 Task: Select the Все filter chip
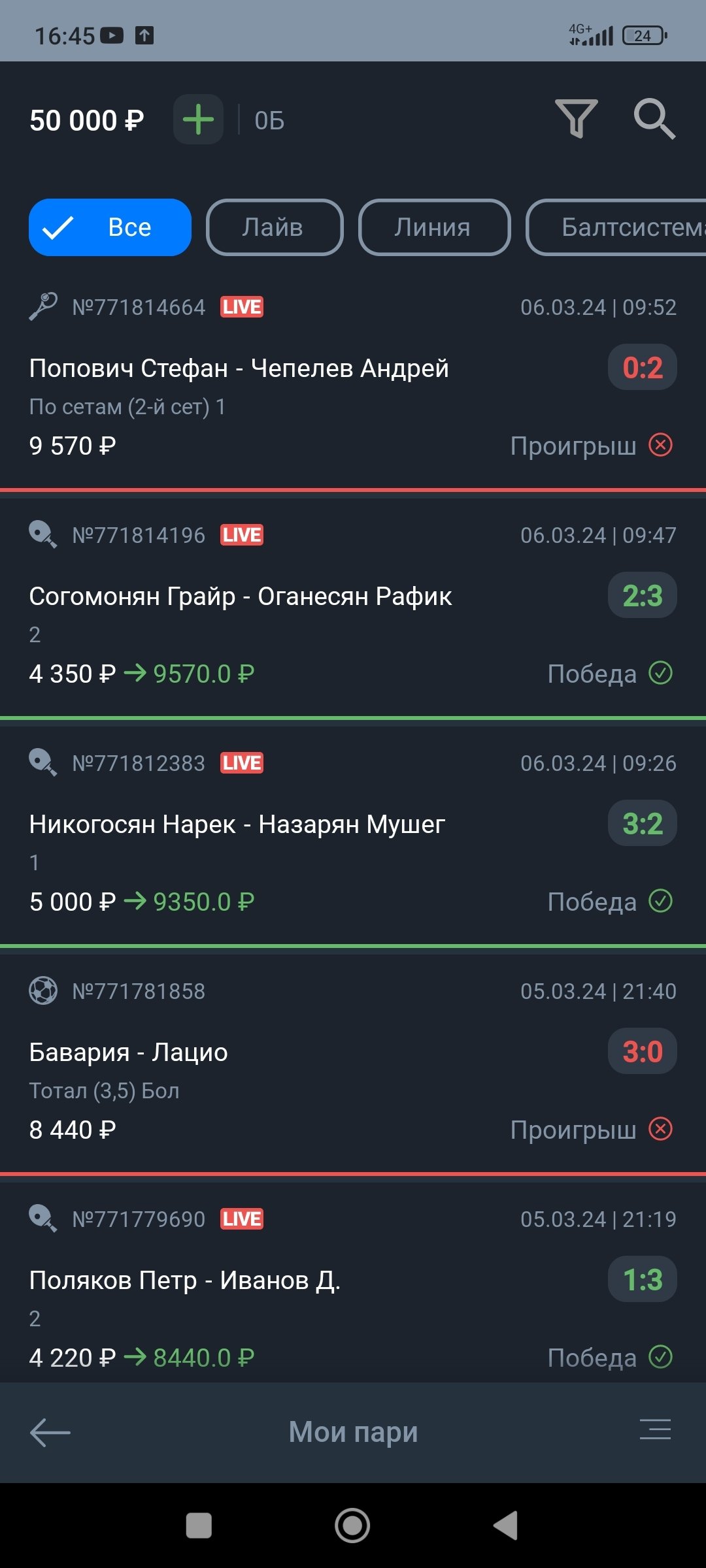(x=110, y=227)
